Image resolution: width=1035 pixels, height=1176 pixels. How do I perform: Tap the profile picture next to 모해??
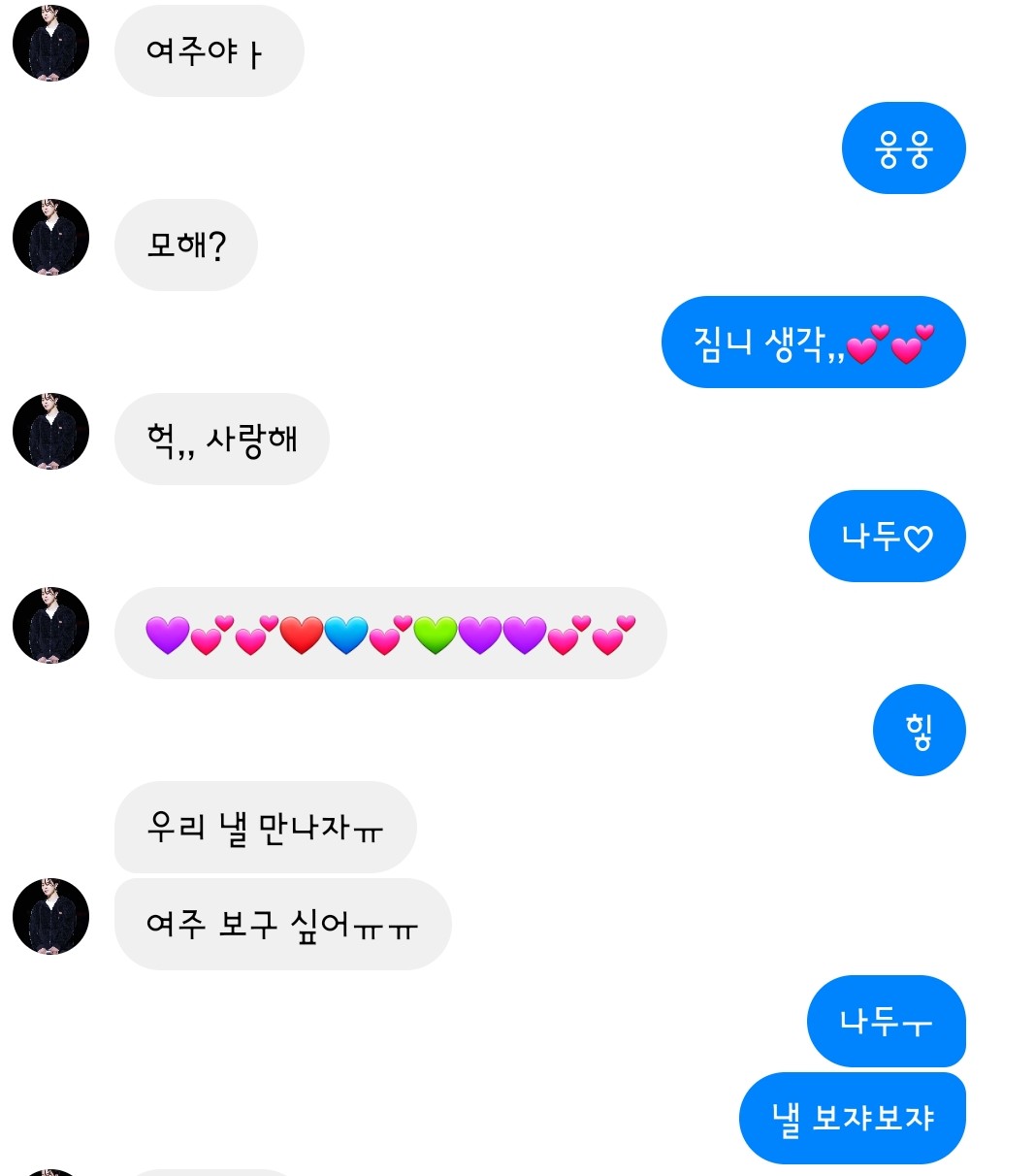pos(50,238)
